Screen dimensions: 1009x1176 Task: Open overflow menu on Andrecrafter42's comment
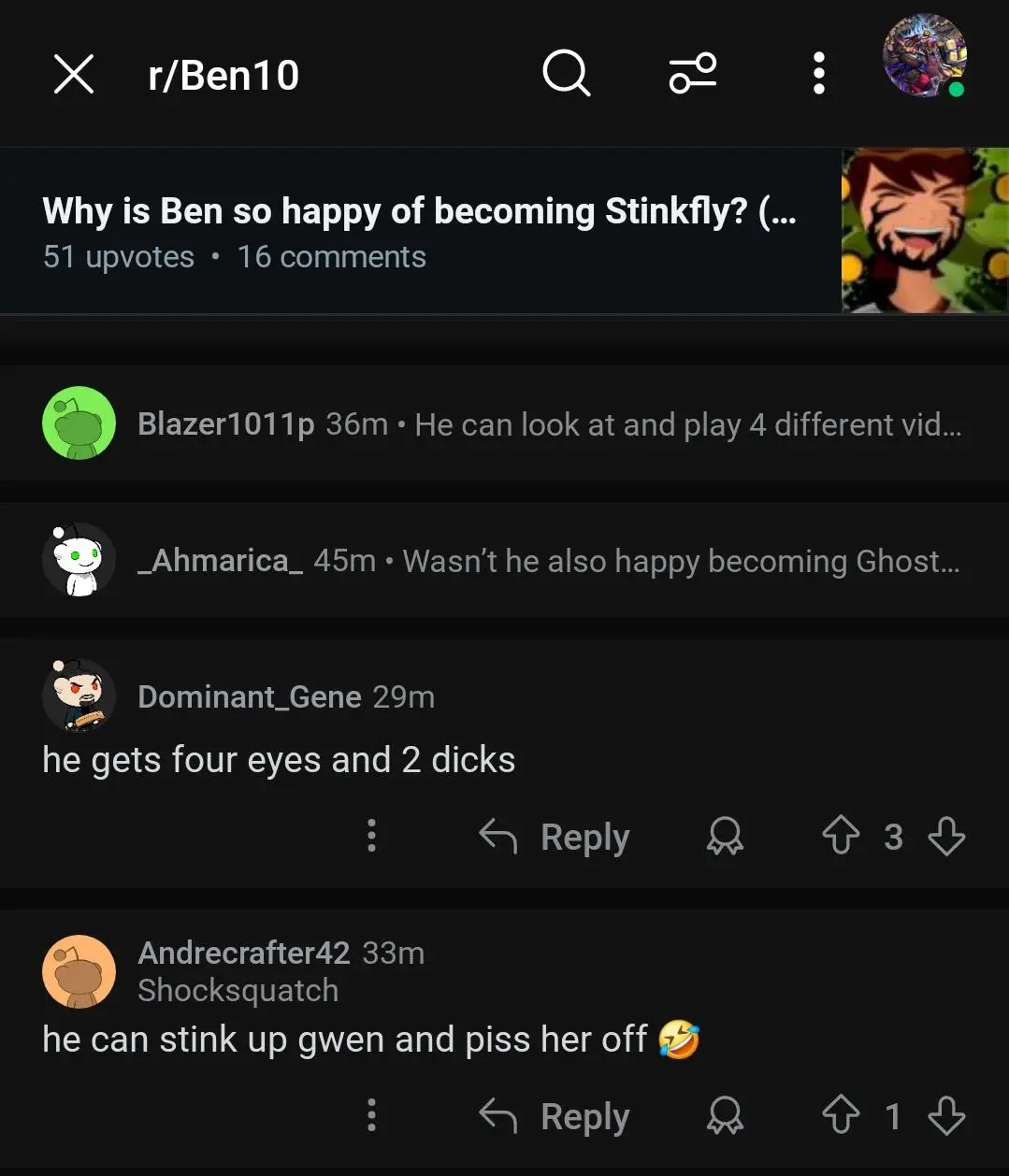(x=371, y=1115)
